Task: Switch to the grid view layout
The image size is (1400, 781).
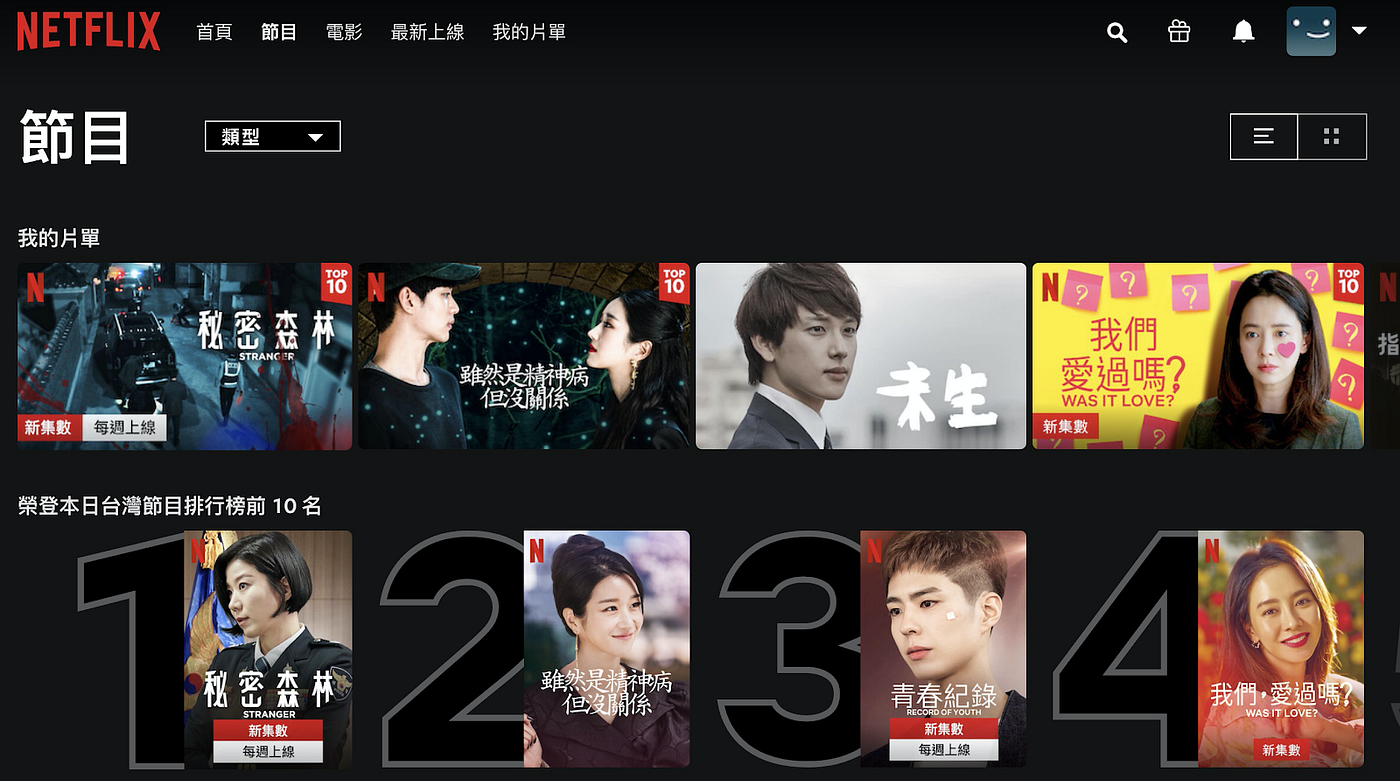Action: coord(1331,137)
